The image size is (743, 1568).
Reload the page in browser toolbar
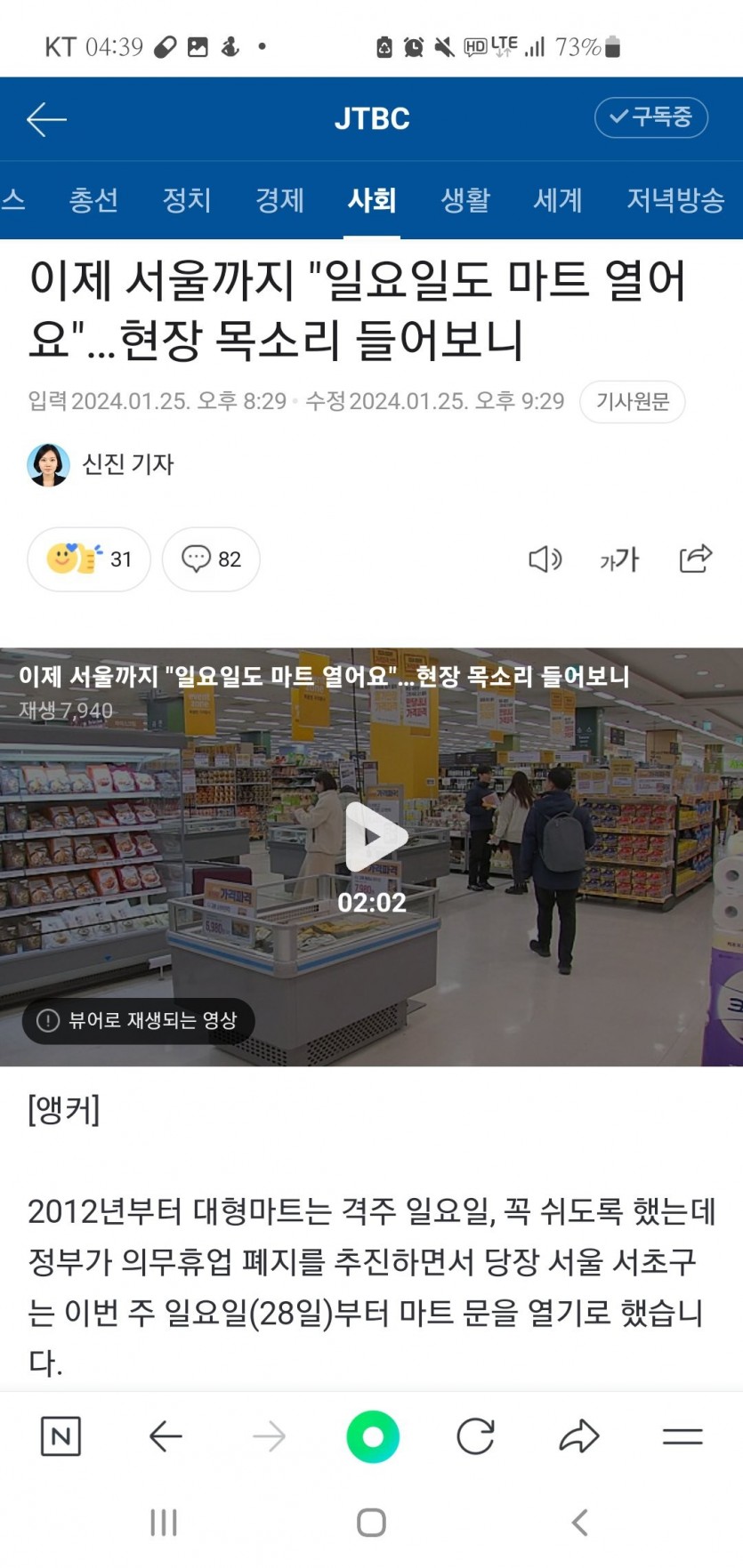coord(475,1436)
